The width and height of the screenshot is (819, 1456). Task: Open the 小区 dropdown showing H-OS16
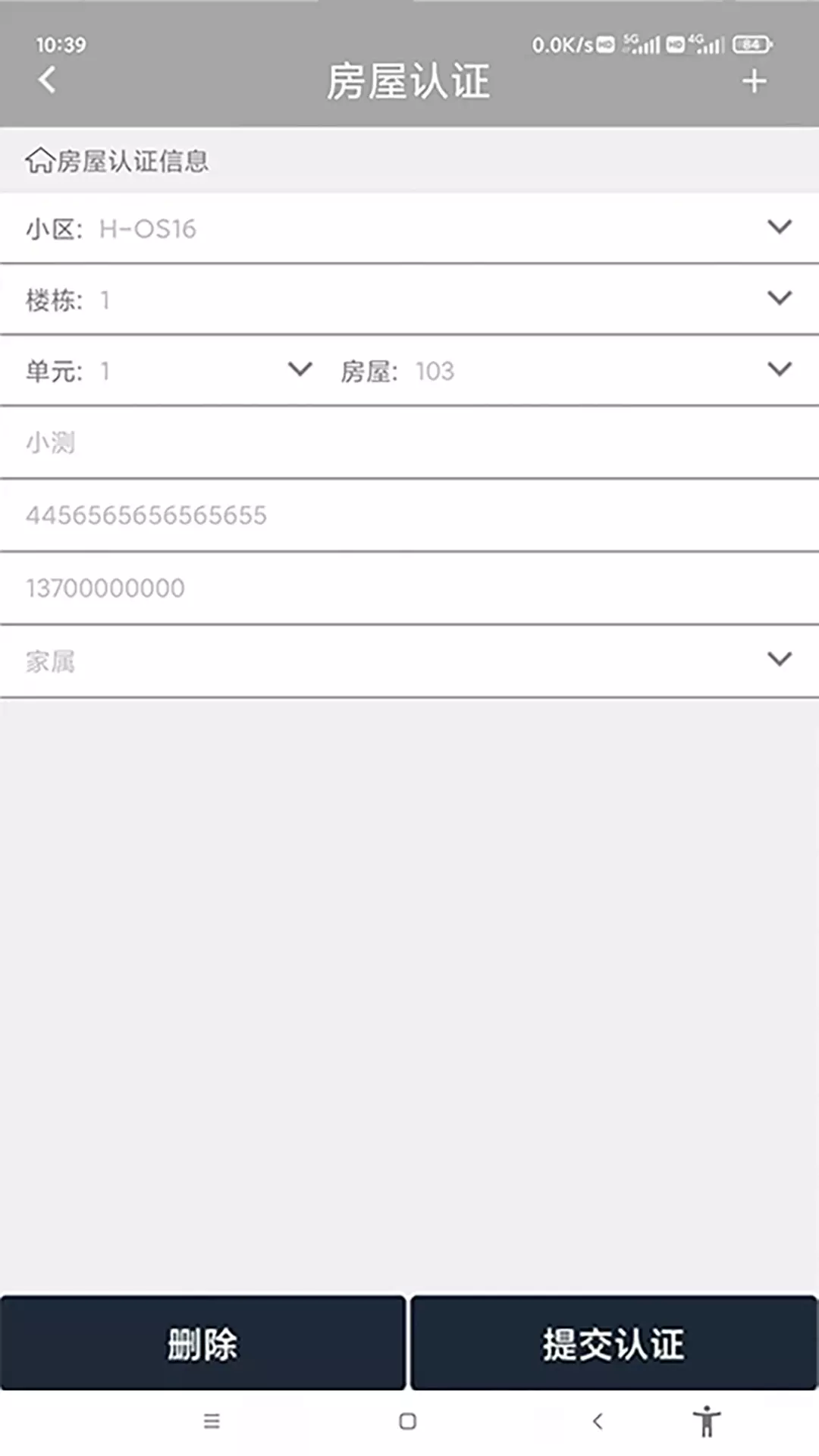[409, 228]
